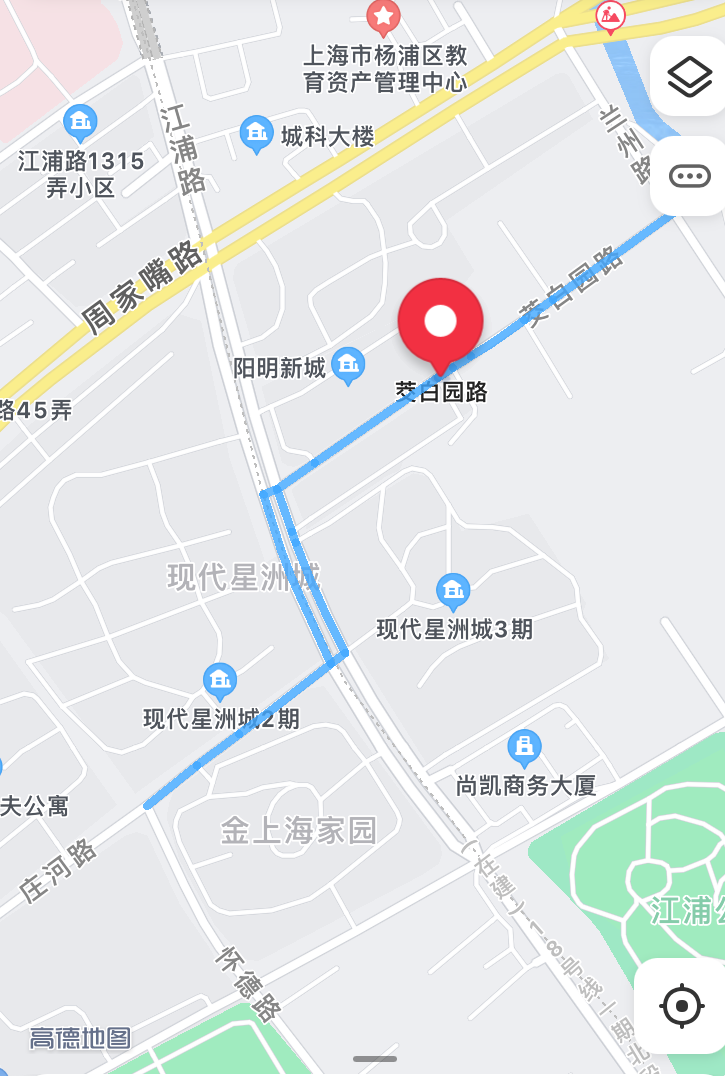Open the 阳明新城 place marker
Viewport: 725px width, 1076px height.
[x=348, y=366]
